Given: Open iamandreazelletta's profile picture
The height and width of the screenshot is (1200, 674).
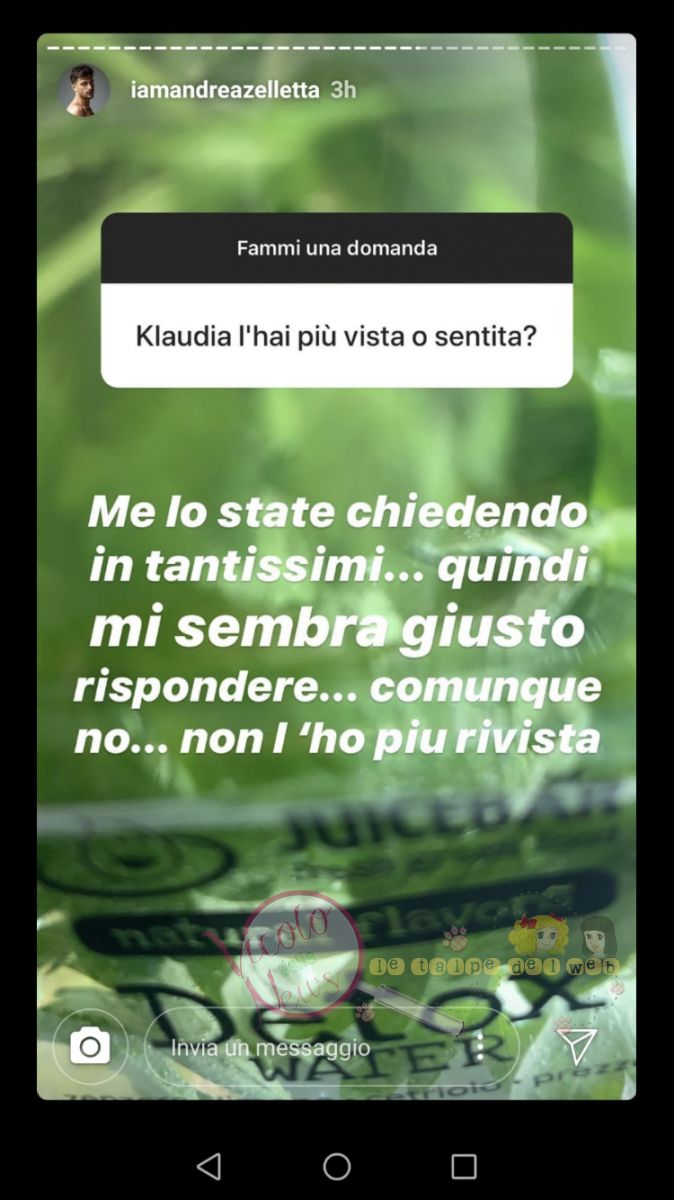Looking at the screenshot, I should point(84,90).
